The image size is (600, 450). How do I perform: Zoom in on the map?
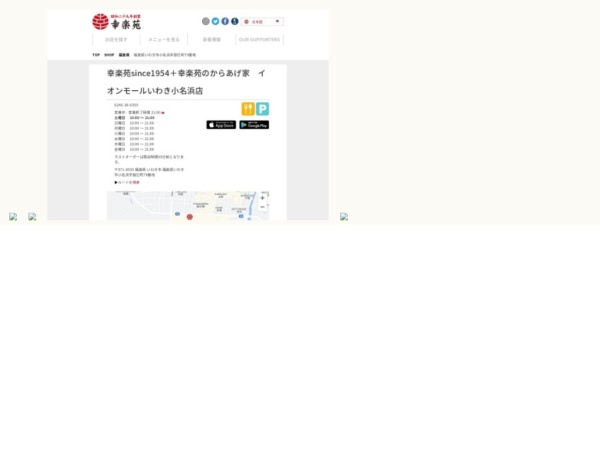pyautogui.click(x=263, y=198)
